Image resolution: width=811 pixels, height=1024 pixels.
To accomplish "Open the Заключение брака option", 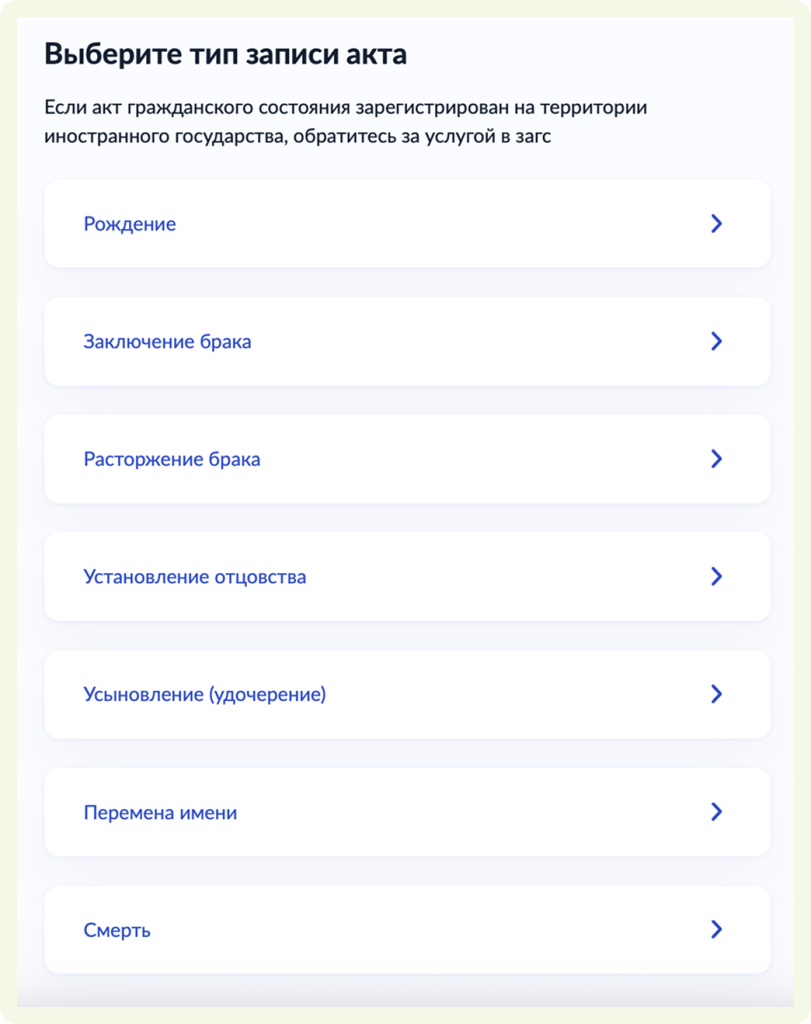I will (x=407, y=342).
